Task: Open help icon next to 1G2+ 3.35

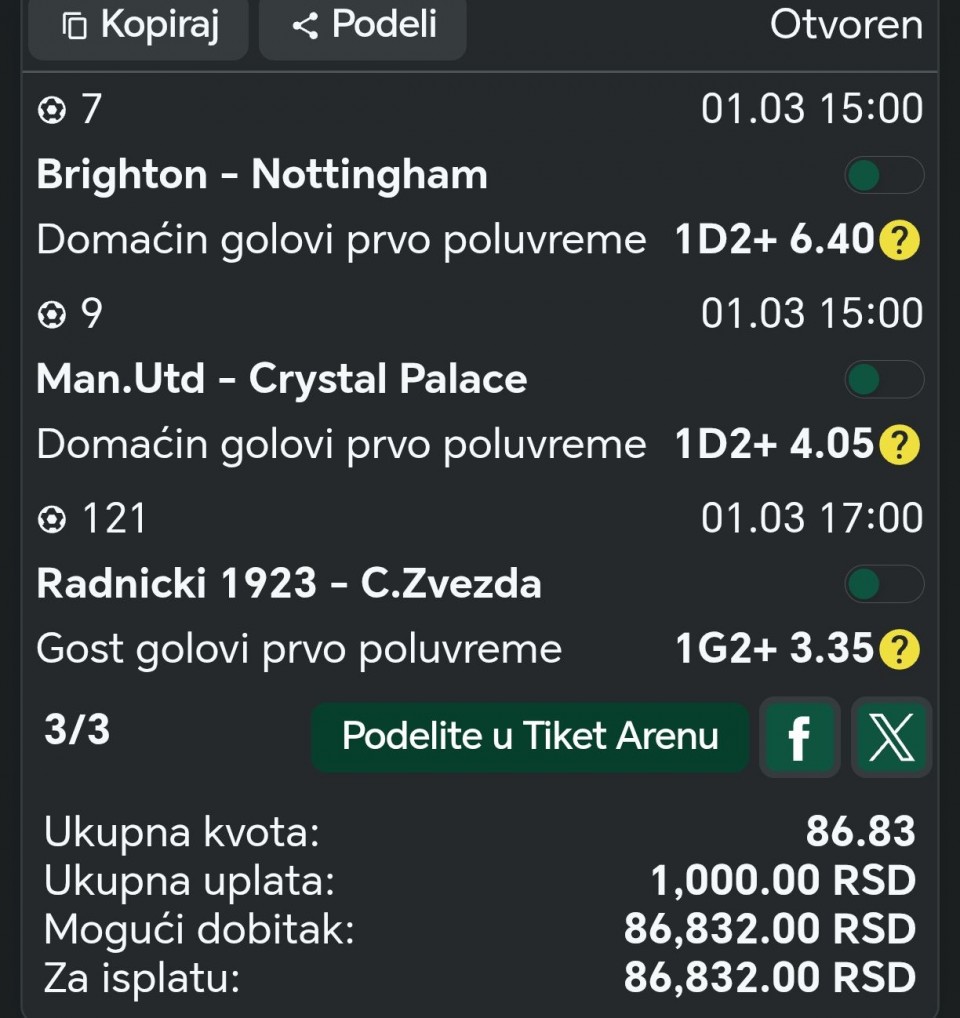Action: 899,650
